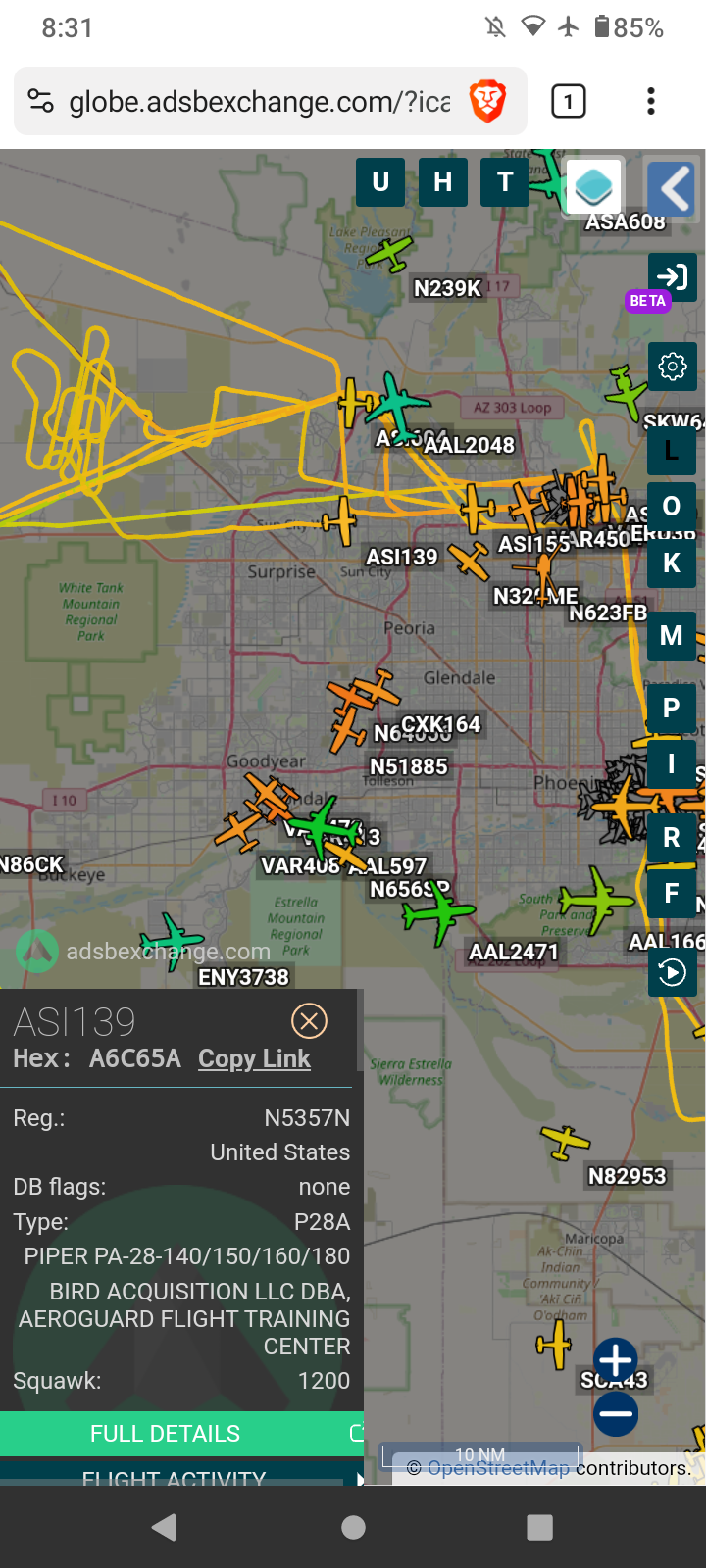
Task: Open the map layers selector
Action: click(x=593, y=186)
